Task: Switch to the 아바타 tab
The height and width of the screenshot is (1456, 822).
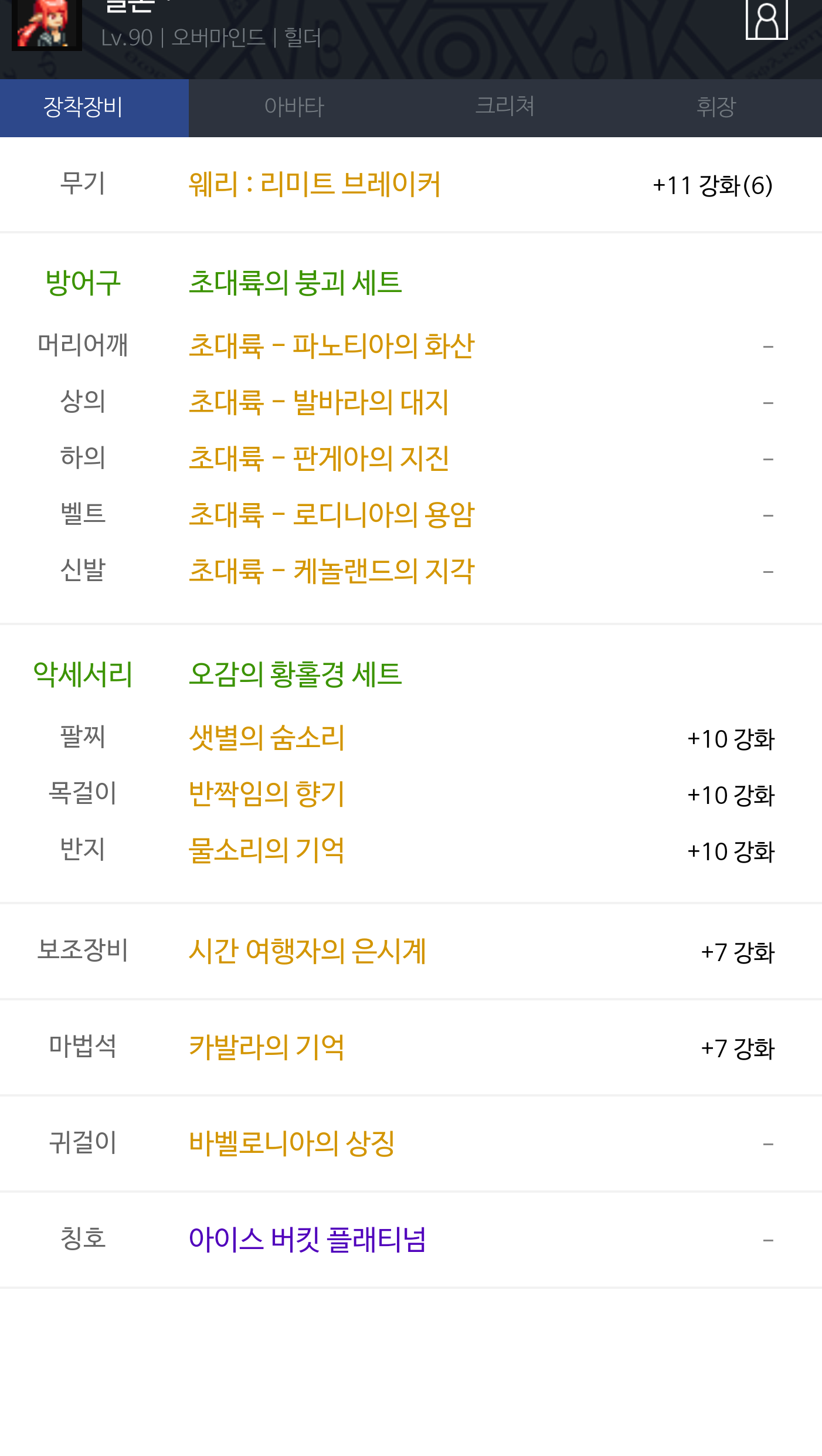Action: 294,108
